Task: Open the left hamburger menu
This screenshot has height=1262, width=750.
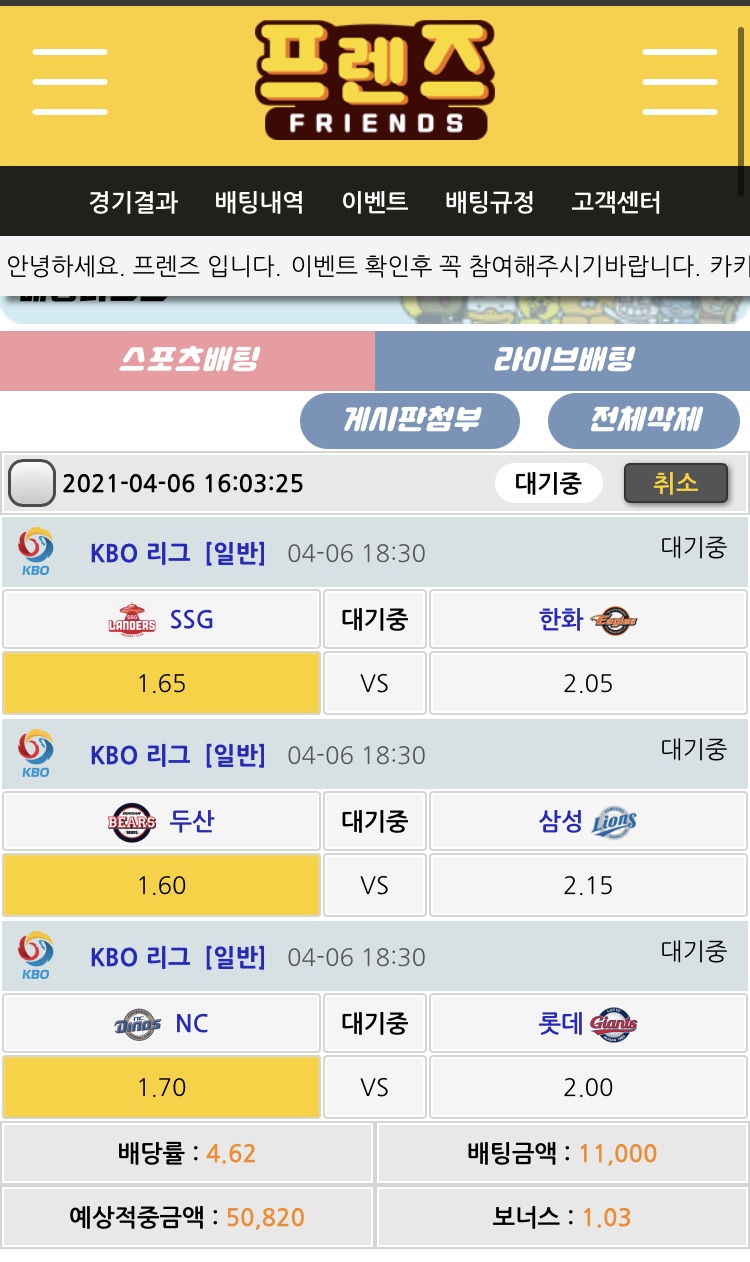Action: click(69, 82)
